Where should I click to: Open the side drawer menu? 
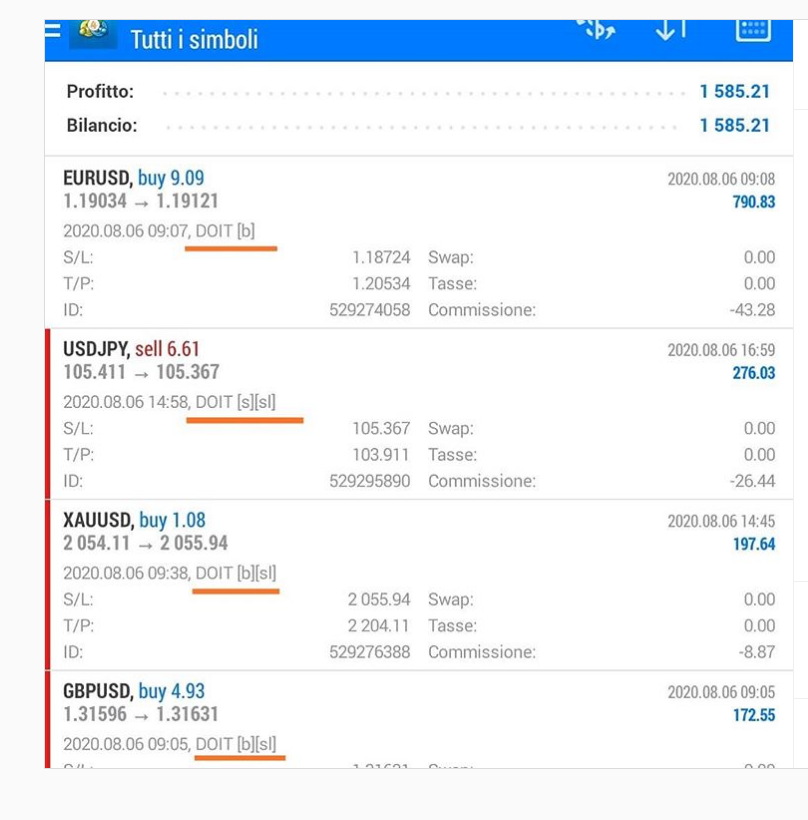click(x=53, y=31)
